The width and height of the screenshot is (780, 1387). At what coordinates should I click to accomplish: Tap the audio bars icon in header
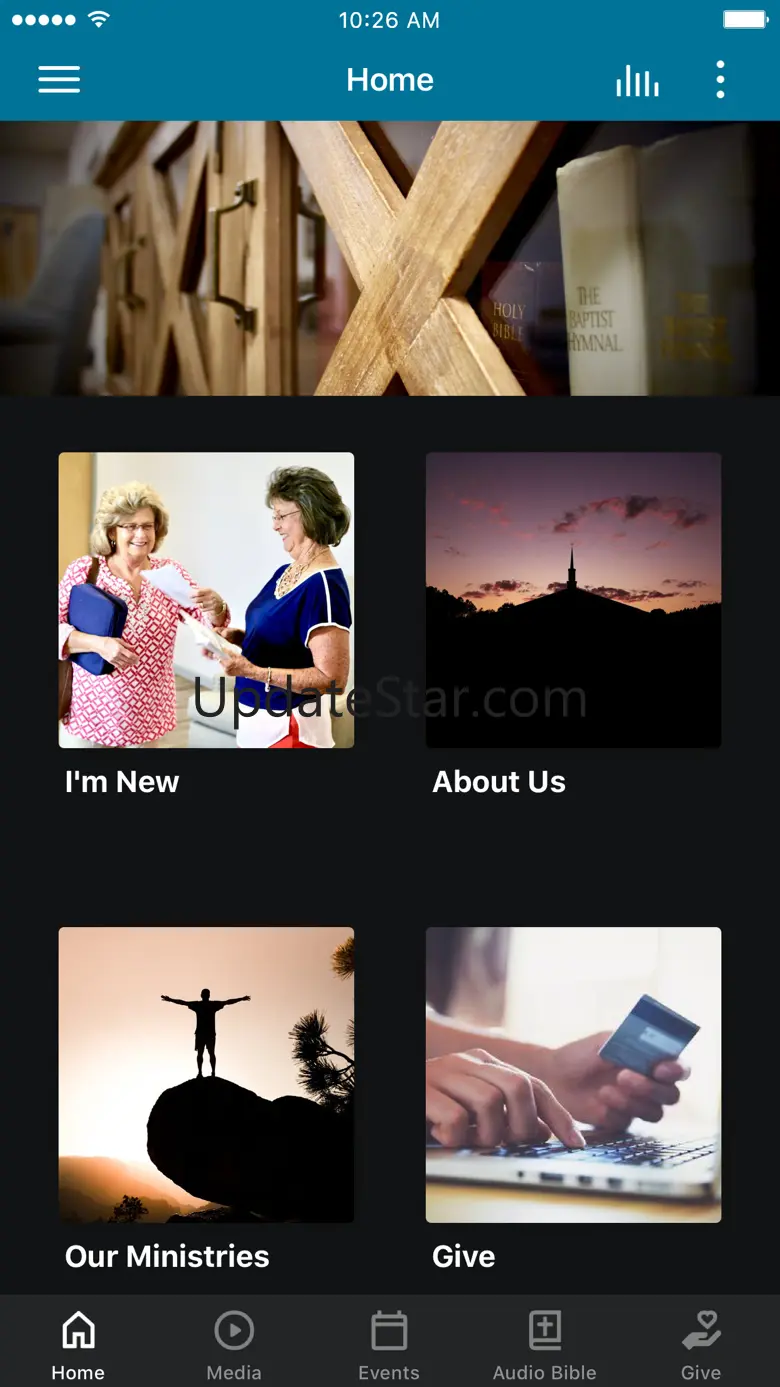point(637,81)
